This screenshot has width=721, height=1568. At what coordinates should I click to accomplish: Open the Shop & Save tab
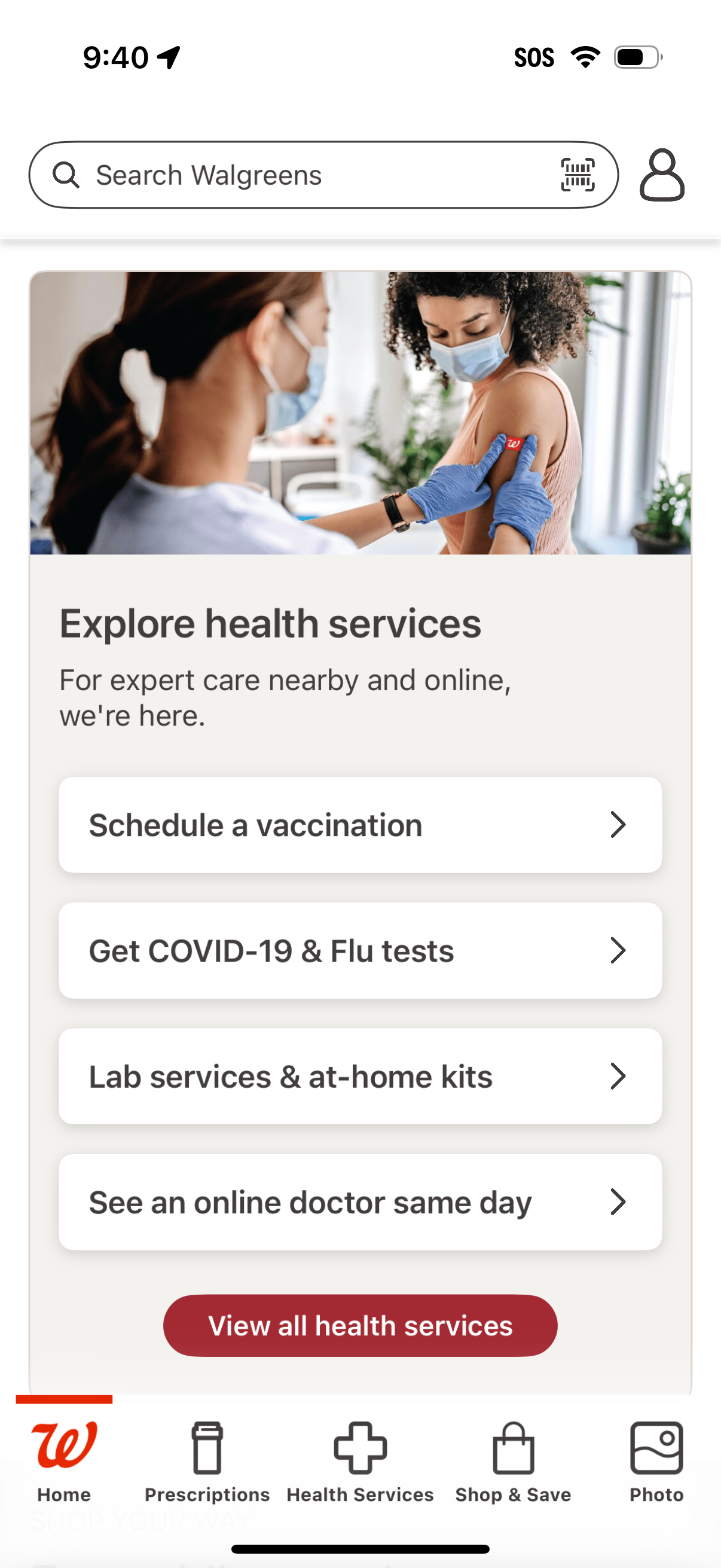click(x=513, y=1461)
